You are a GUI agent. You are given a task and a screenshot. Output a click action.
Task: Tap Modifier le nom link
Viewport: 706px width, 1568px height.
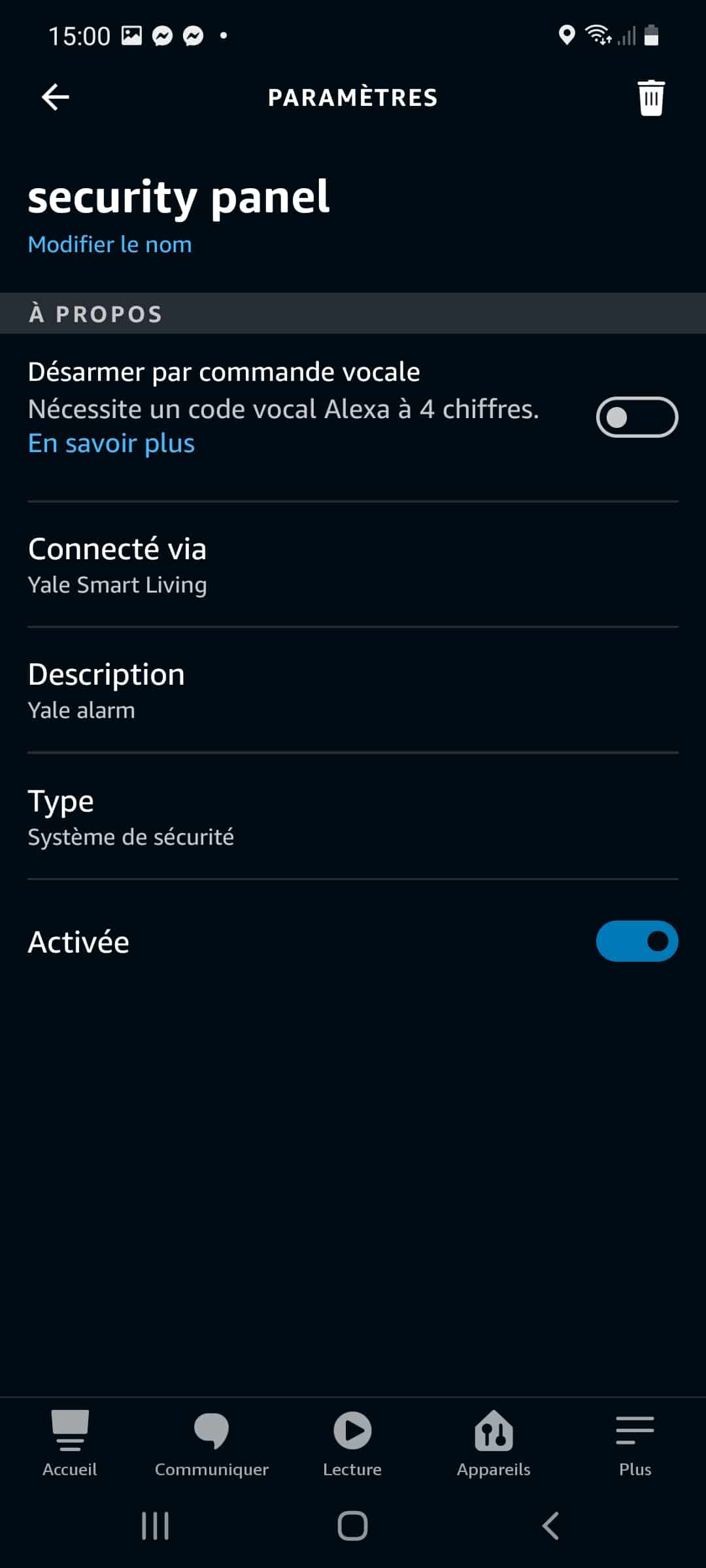click(110, 244)
